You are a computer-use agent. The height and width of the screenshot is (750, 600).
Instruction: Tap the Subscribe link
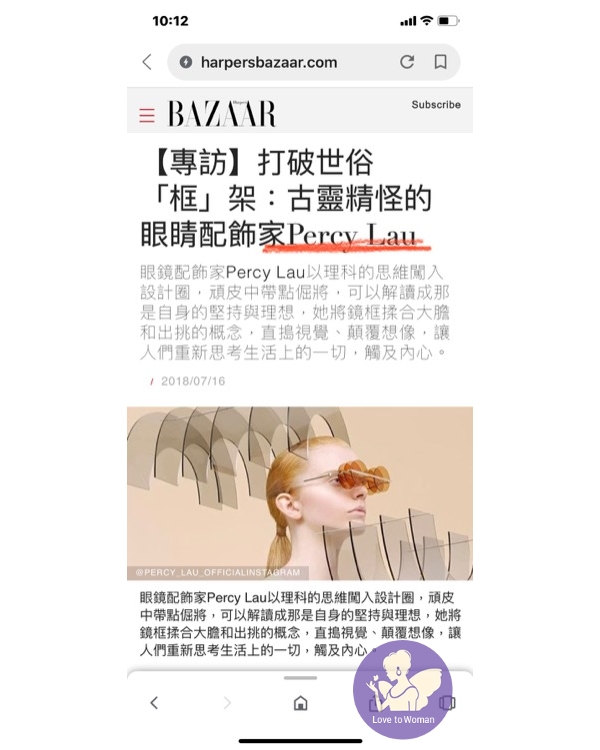[x=436, y=105]
